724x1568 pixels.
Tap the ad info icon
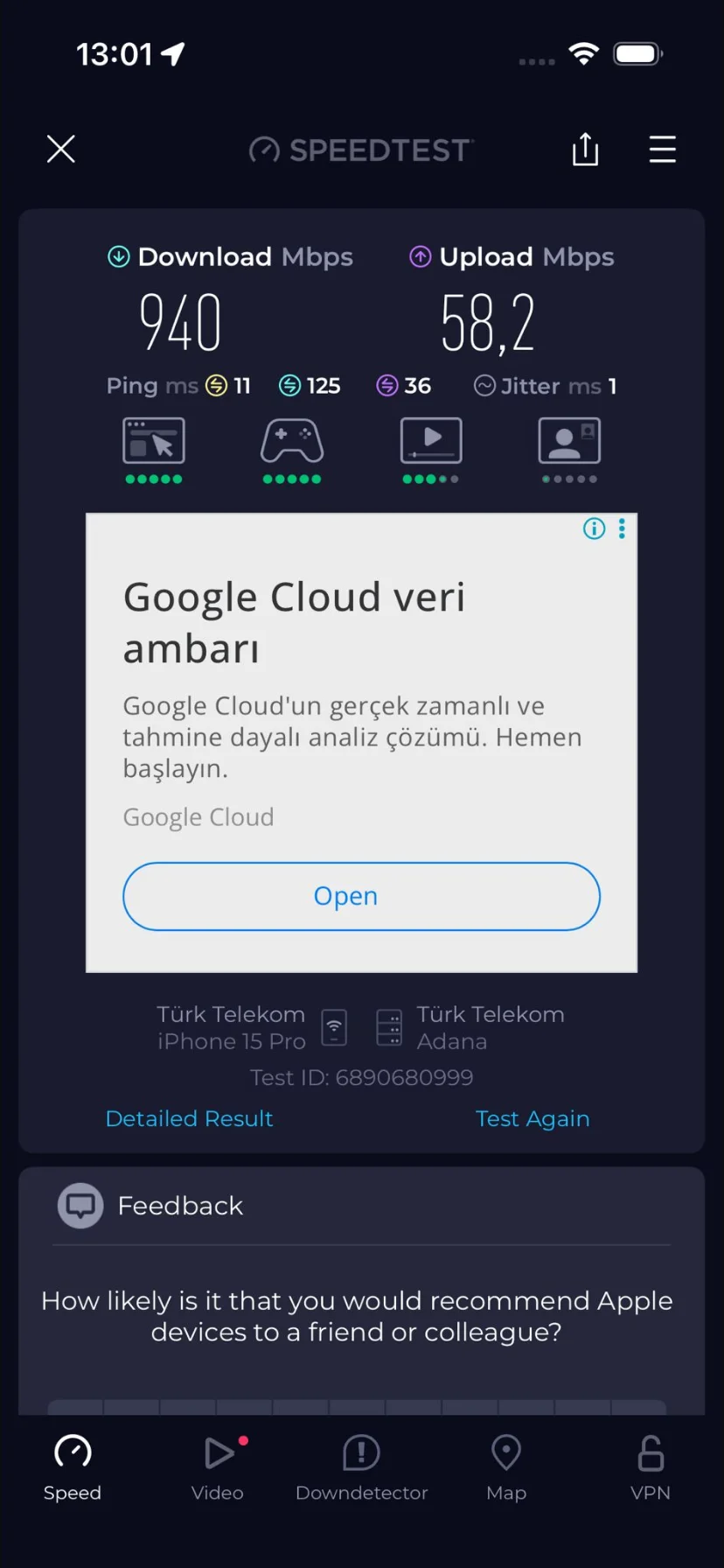pos(594,528)
